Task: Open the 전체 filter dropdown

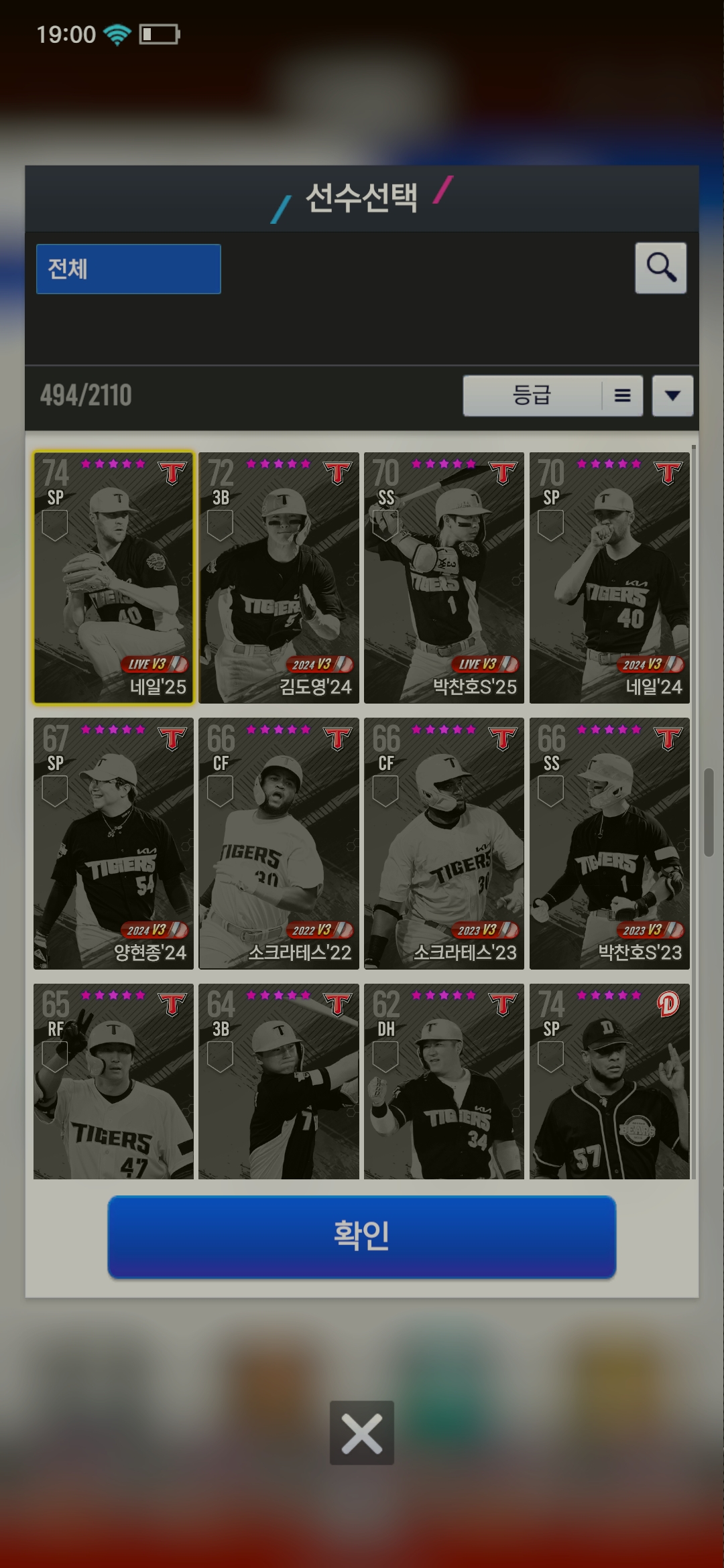Action: pos(128,269)
